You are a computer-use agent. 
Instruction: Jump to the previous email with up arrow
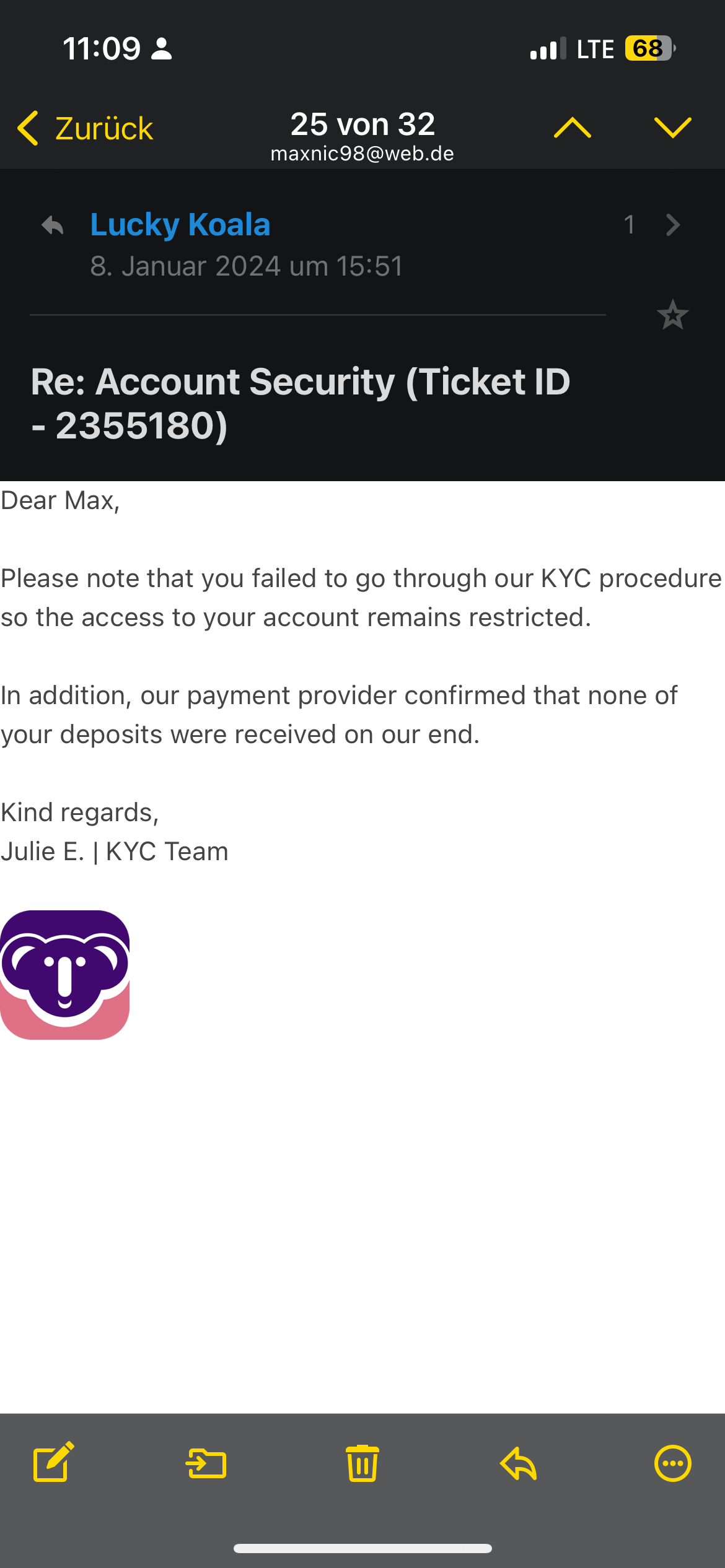tap(572, 128)
